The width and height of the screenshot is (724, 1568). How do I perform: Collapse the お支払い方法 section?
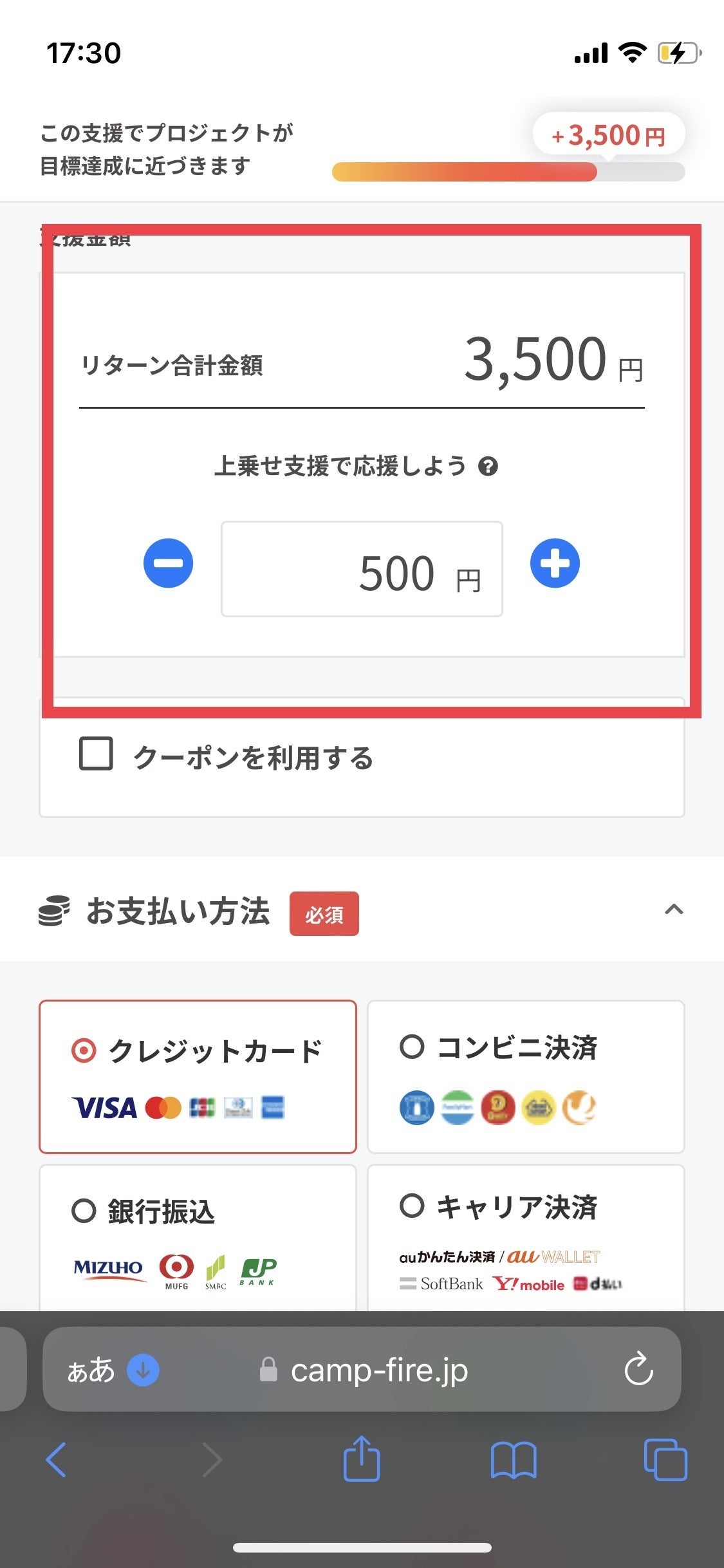pos(673,910)
